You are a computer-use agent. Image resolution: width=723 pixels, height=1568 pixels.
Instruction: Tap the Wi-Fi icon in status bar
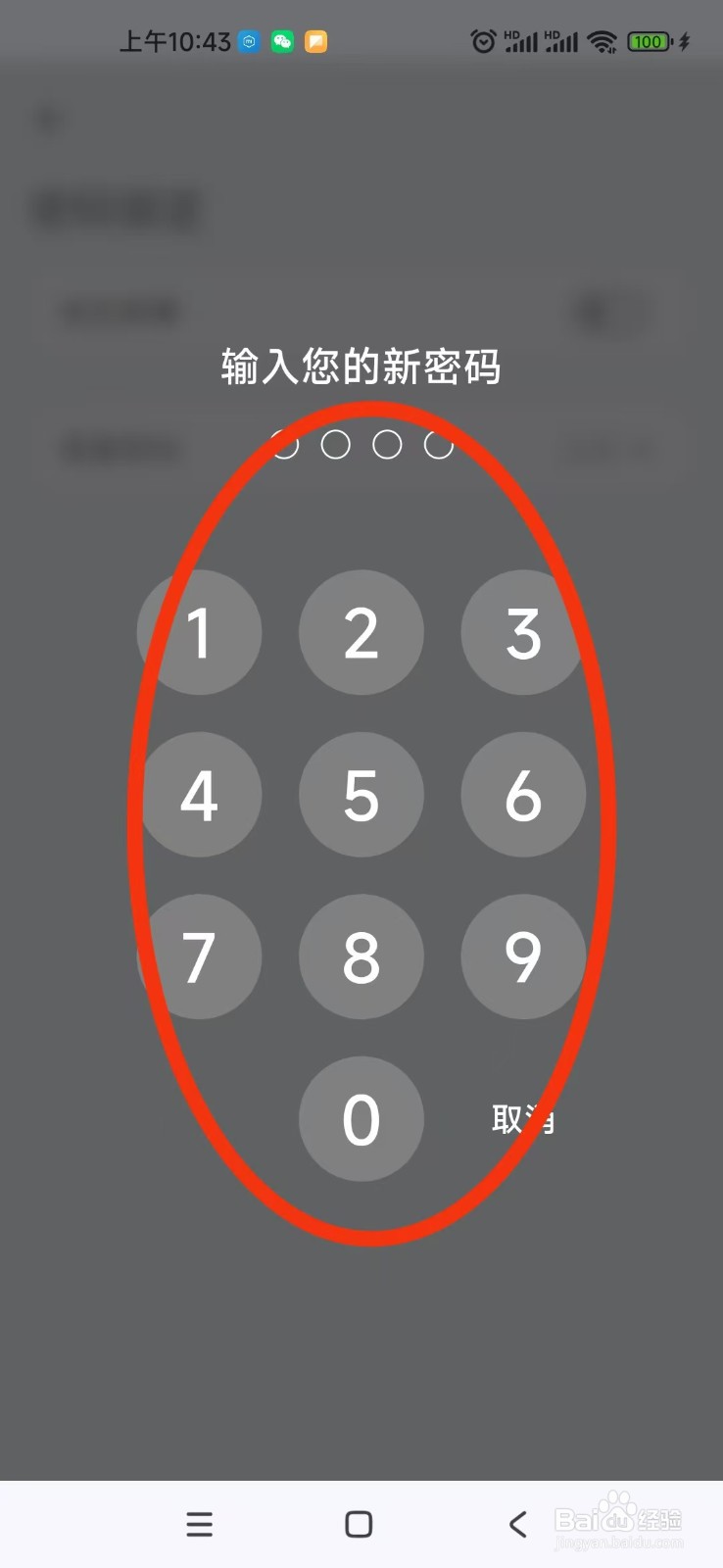603,41
